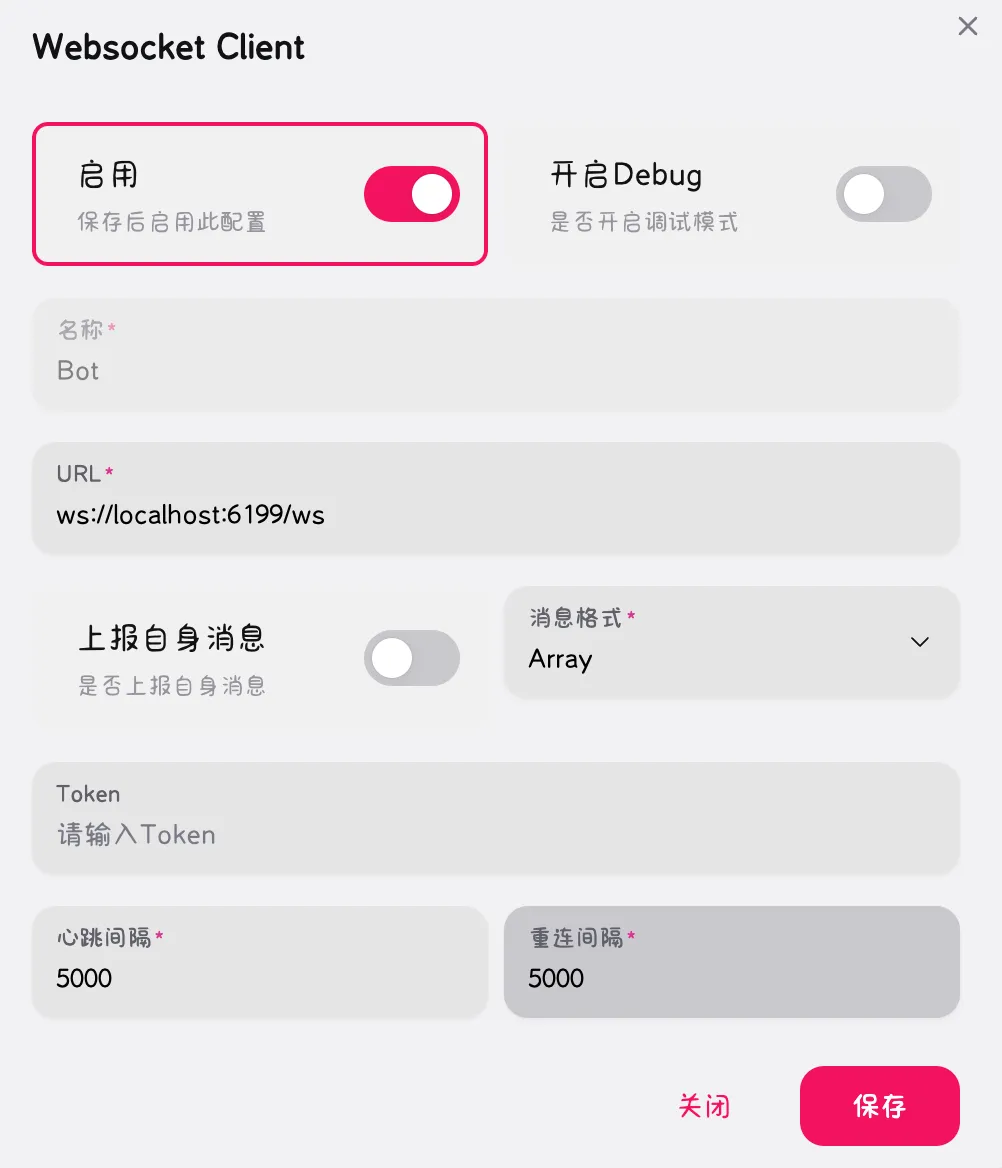
Task: Edit the 重连间隔 value
Action: 731,978
